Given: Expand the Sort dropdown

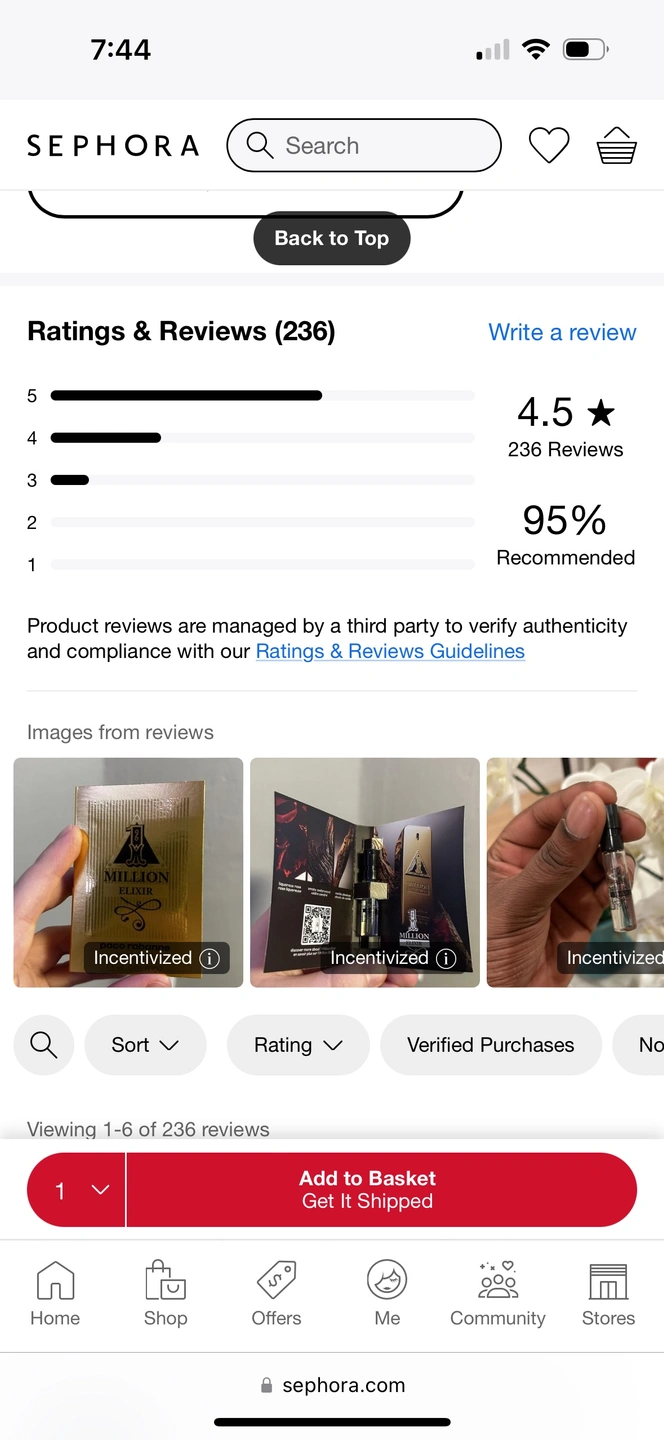Looking at the screenshot, I should pyautogui.click(x=146, y=1045).
